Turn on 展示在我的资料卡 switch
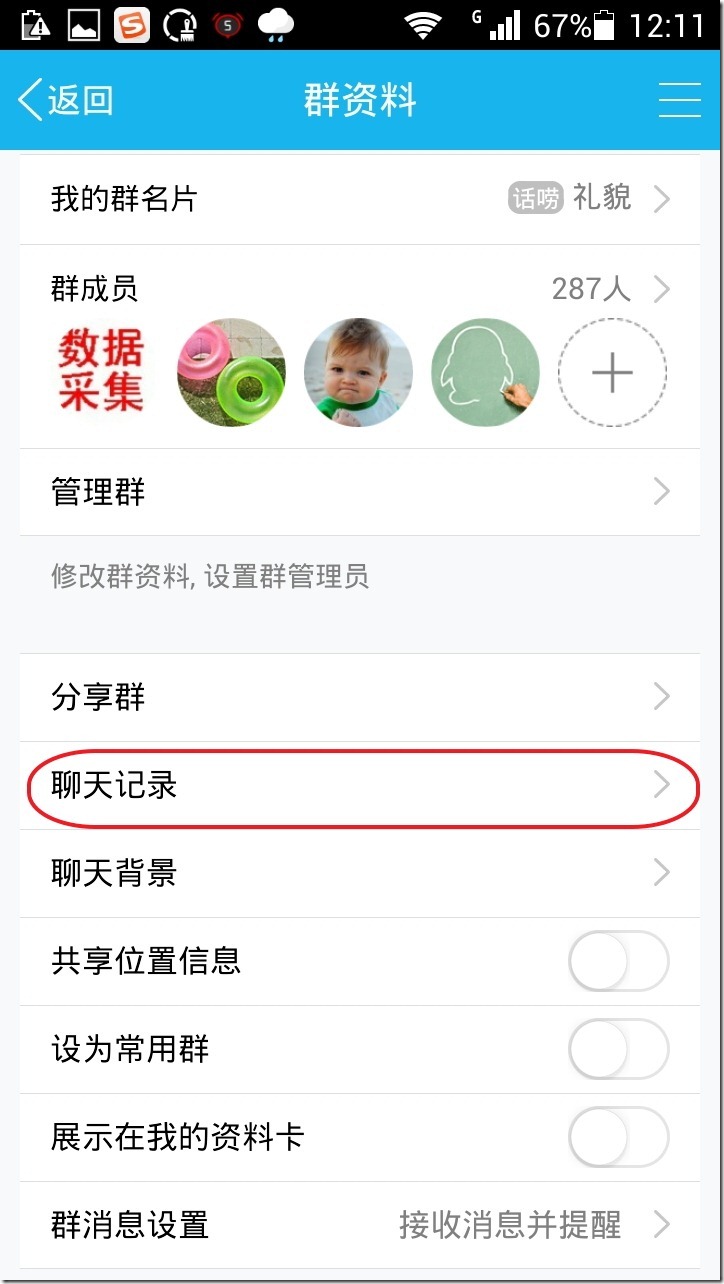The height and width of the screenshot is (1284, 724). pyautogui.click(x=618, y=1137)
